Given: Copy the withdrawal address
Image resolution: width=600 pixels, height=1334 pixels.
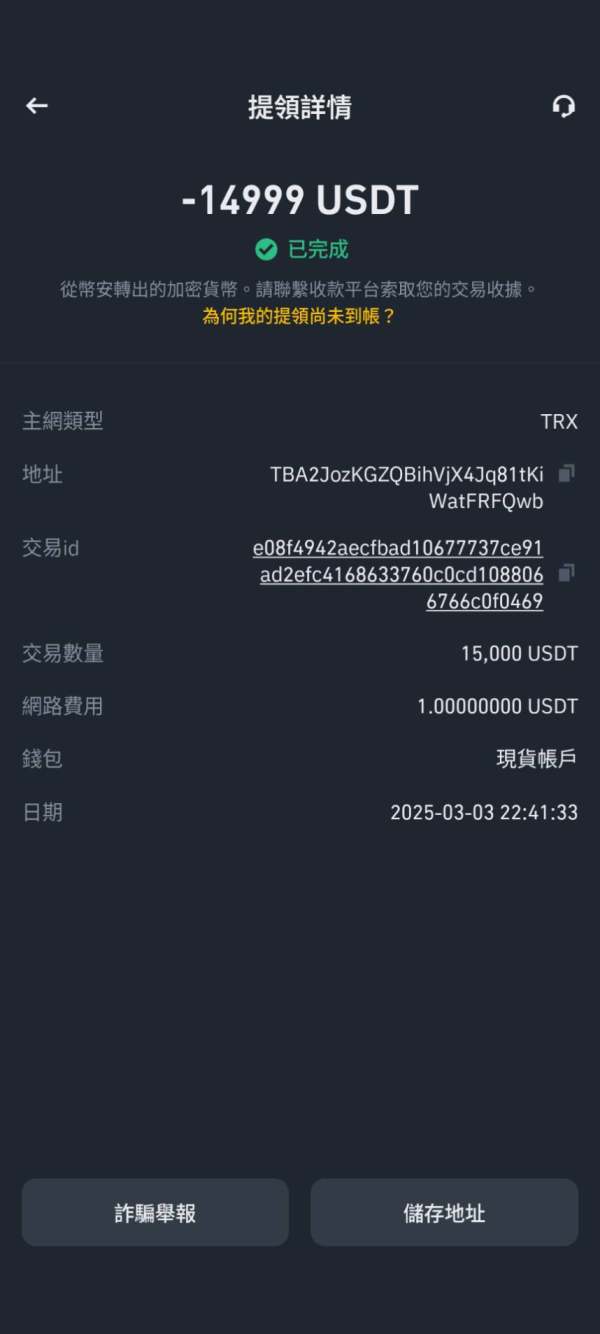Looking at the screenshot, I should (x=566, y=473).
